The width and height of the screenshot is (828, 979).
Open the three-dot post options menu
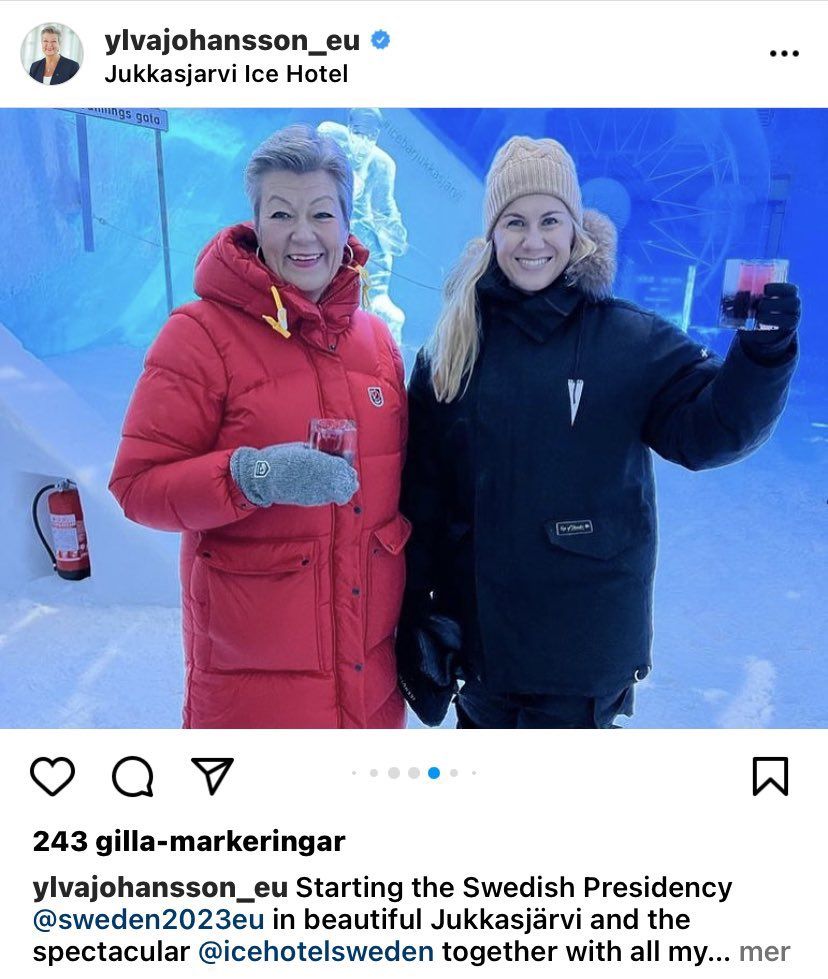[784, 54]
